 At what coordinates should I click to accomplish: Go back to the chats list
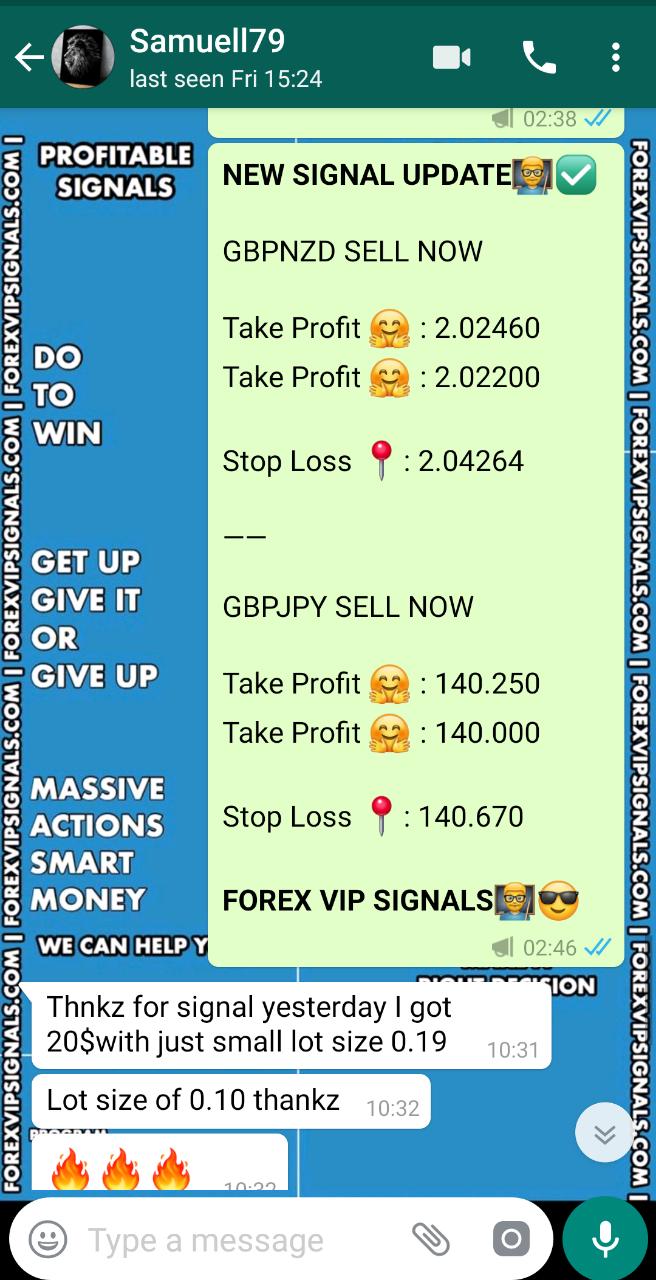pyautogui.click(x=28, y=58)
